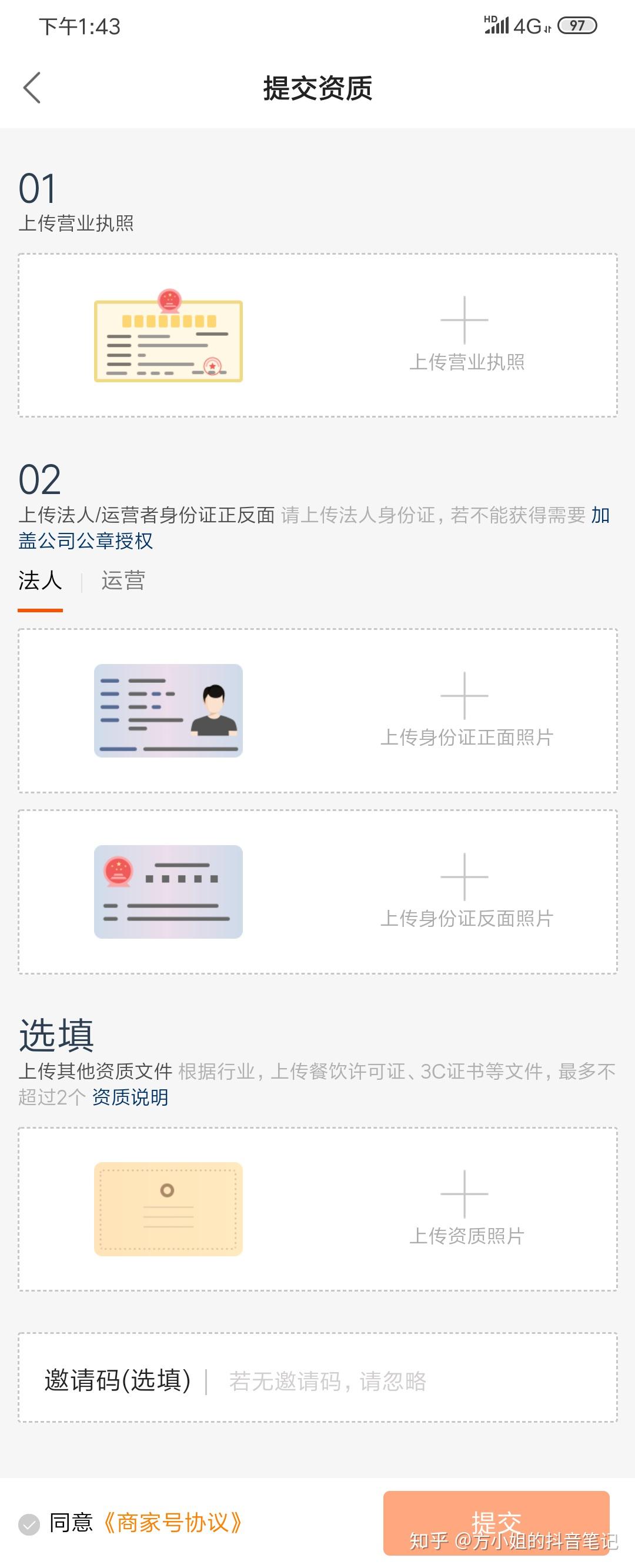The width and height of the screenshot is (635, 1568).
Task: Tap 上传营业执照 upload area
Action: point(464,335)
